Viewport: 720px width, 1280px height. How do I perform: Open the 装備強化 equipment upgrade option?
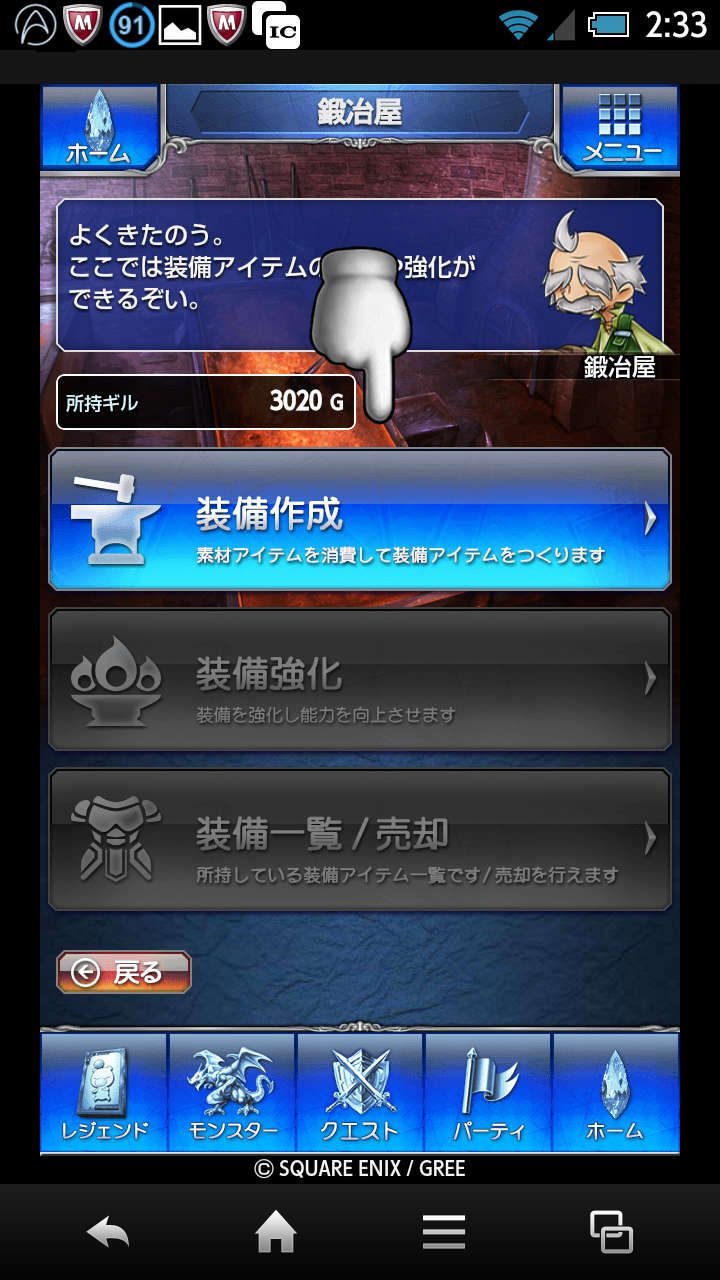point(360,679)
